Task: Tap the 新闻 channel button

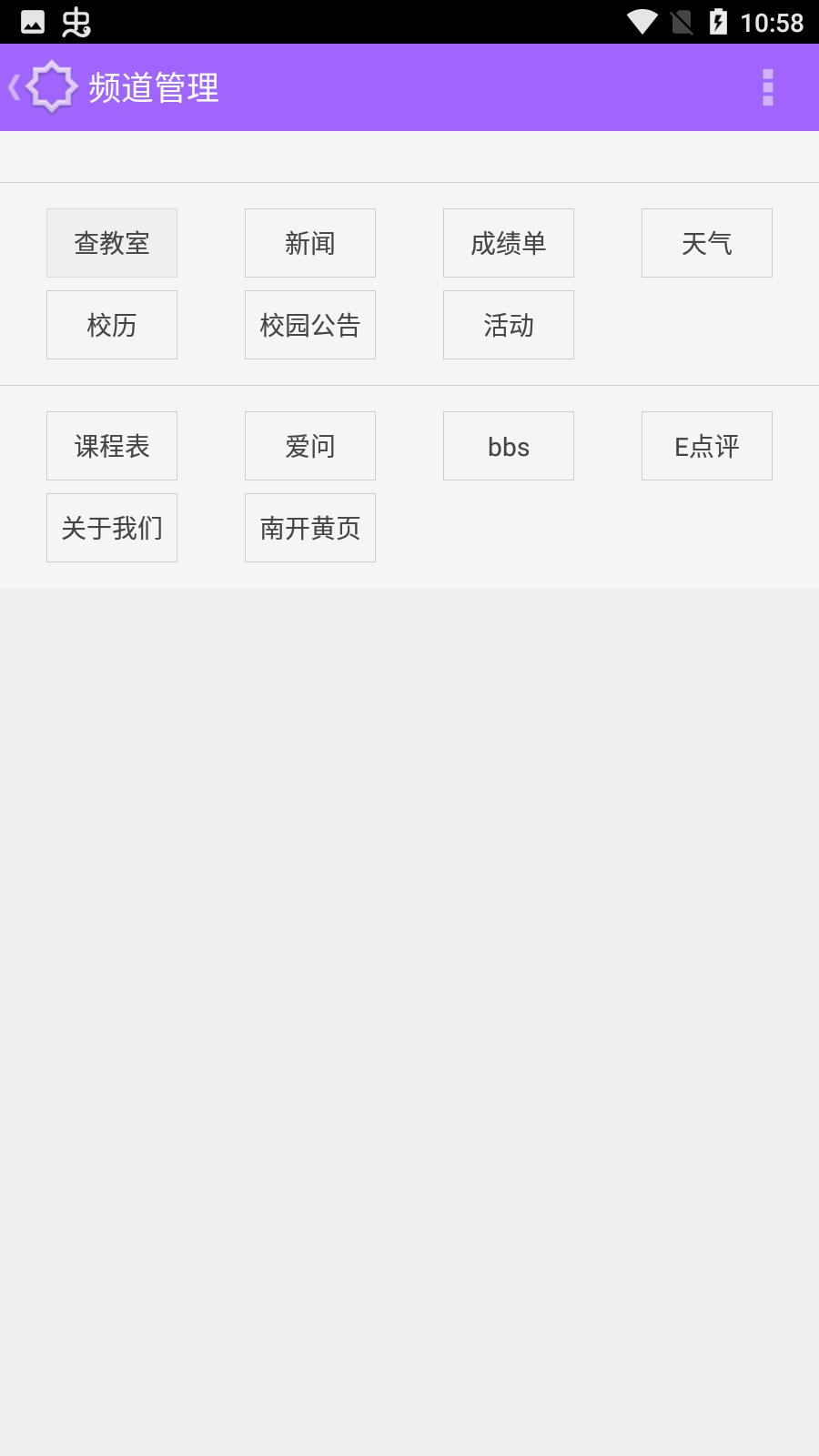Action: coord(310,243)
